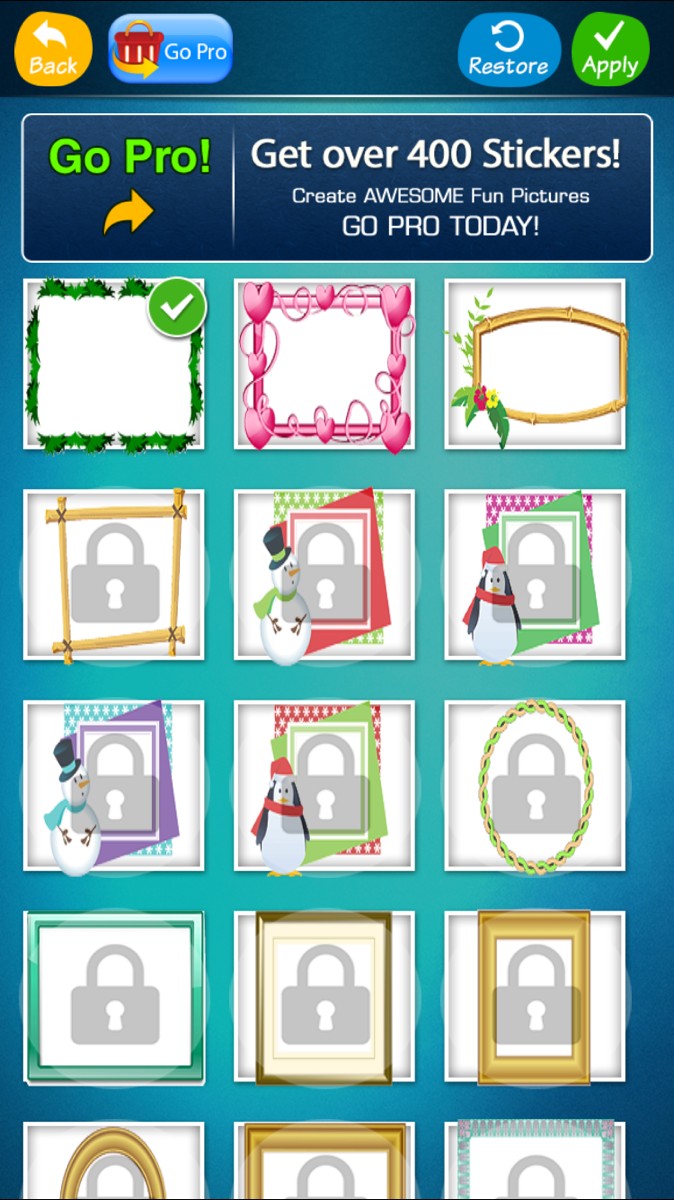The height and width of the screenshot is (1200, 674).
Task: Choose the locked cream and brown frame
Action: pyautogui.click(x=324, y=997)
